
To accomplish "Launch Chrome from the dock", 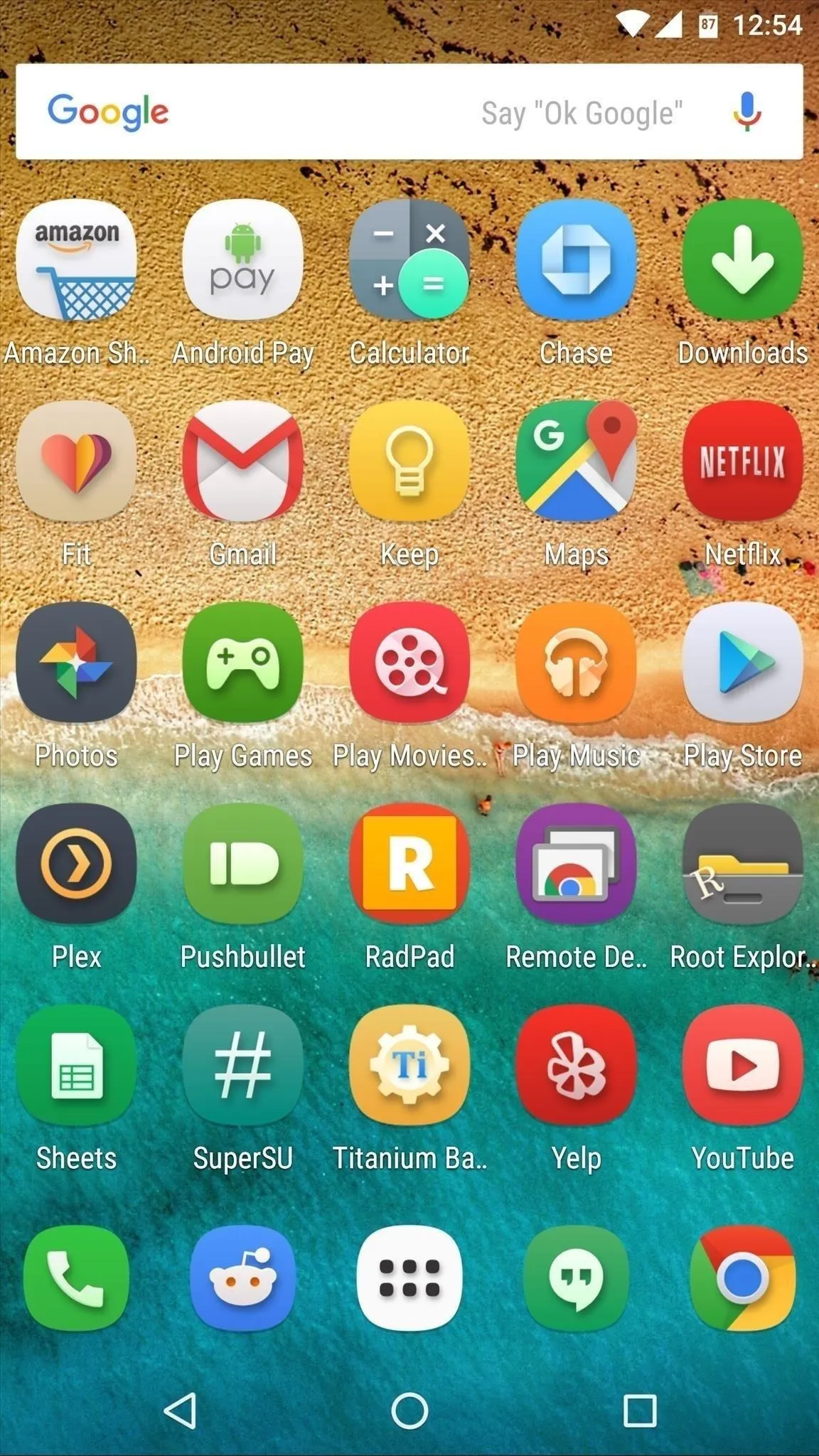I will [x=743, y=1278].
